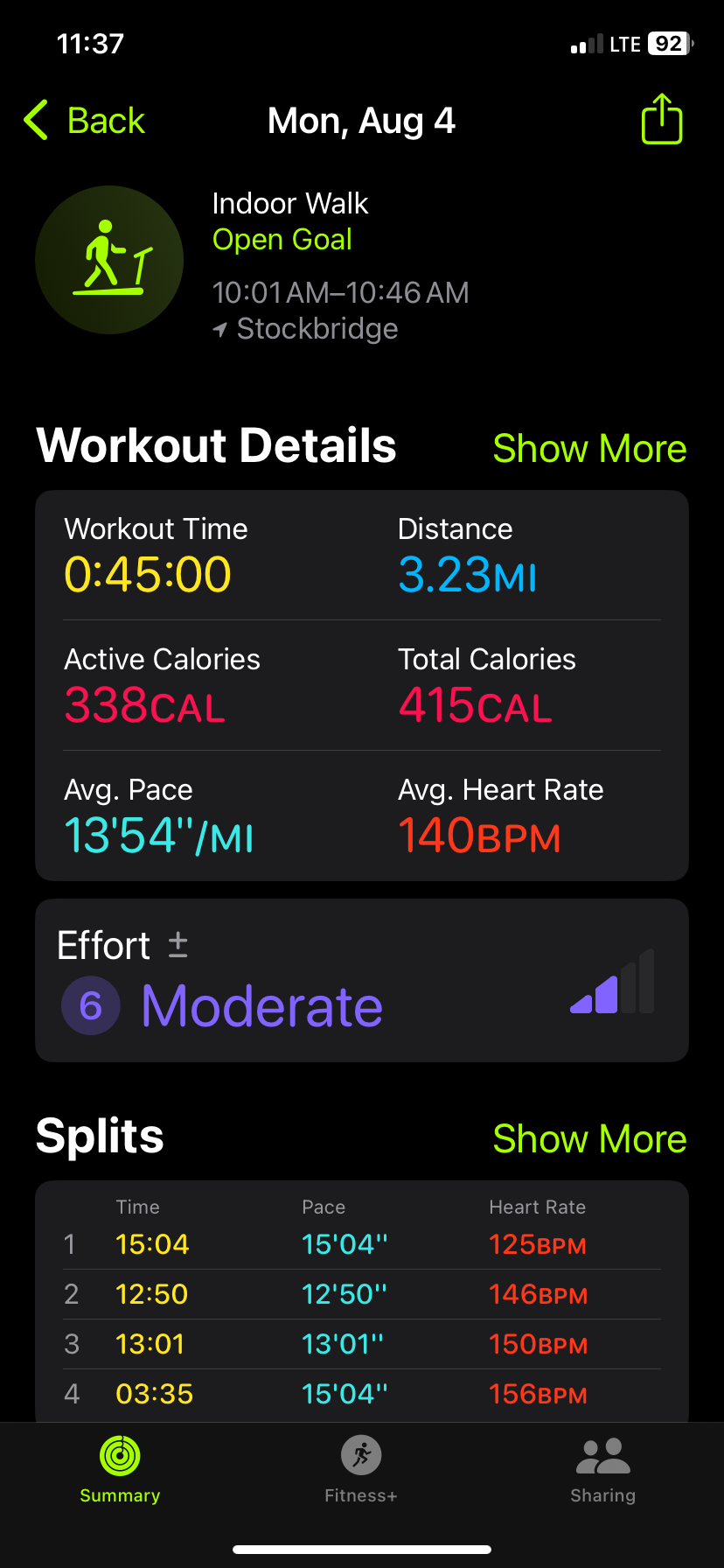Share this Indoor Walk workout
The image size is (724, 1568).
tap(662, 119)
